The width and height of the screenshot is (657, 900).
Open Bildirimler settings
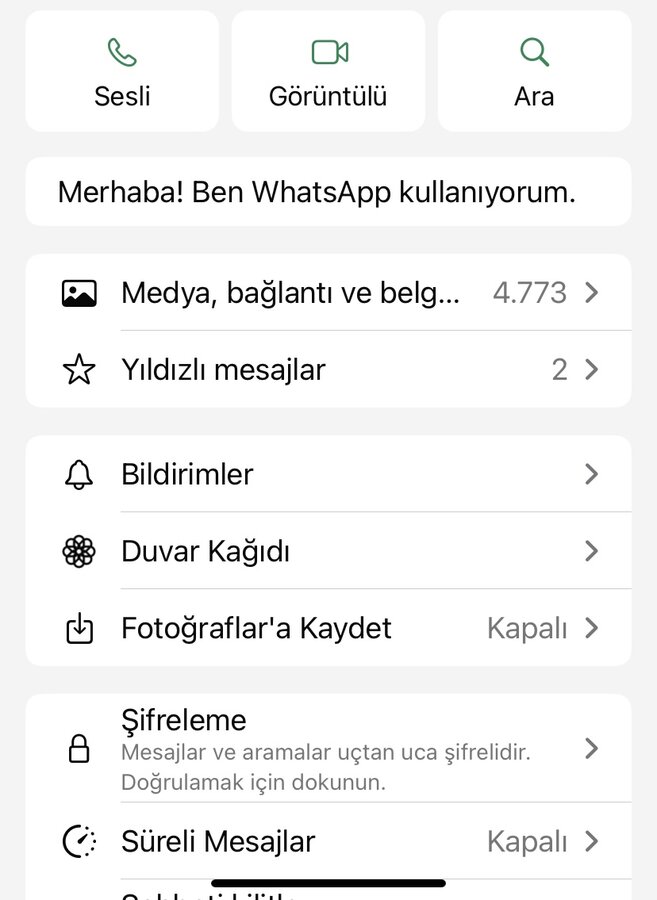[x=328, y=474]
